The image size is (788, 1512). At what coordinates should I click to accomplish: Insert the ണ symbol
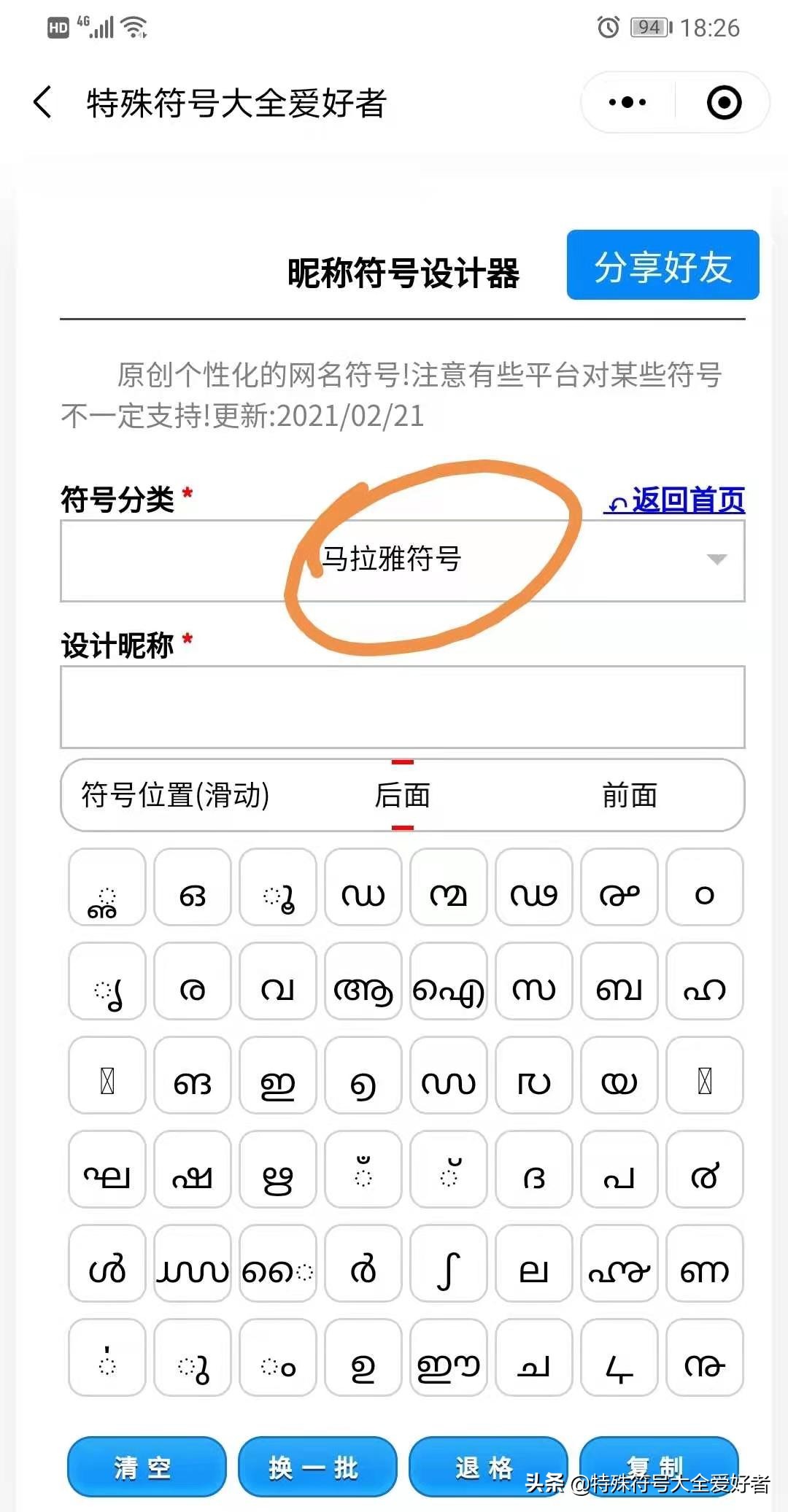point(704,1263)
